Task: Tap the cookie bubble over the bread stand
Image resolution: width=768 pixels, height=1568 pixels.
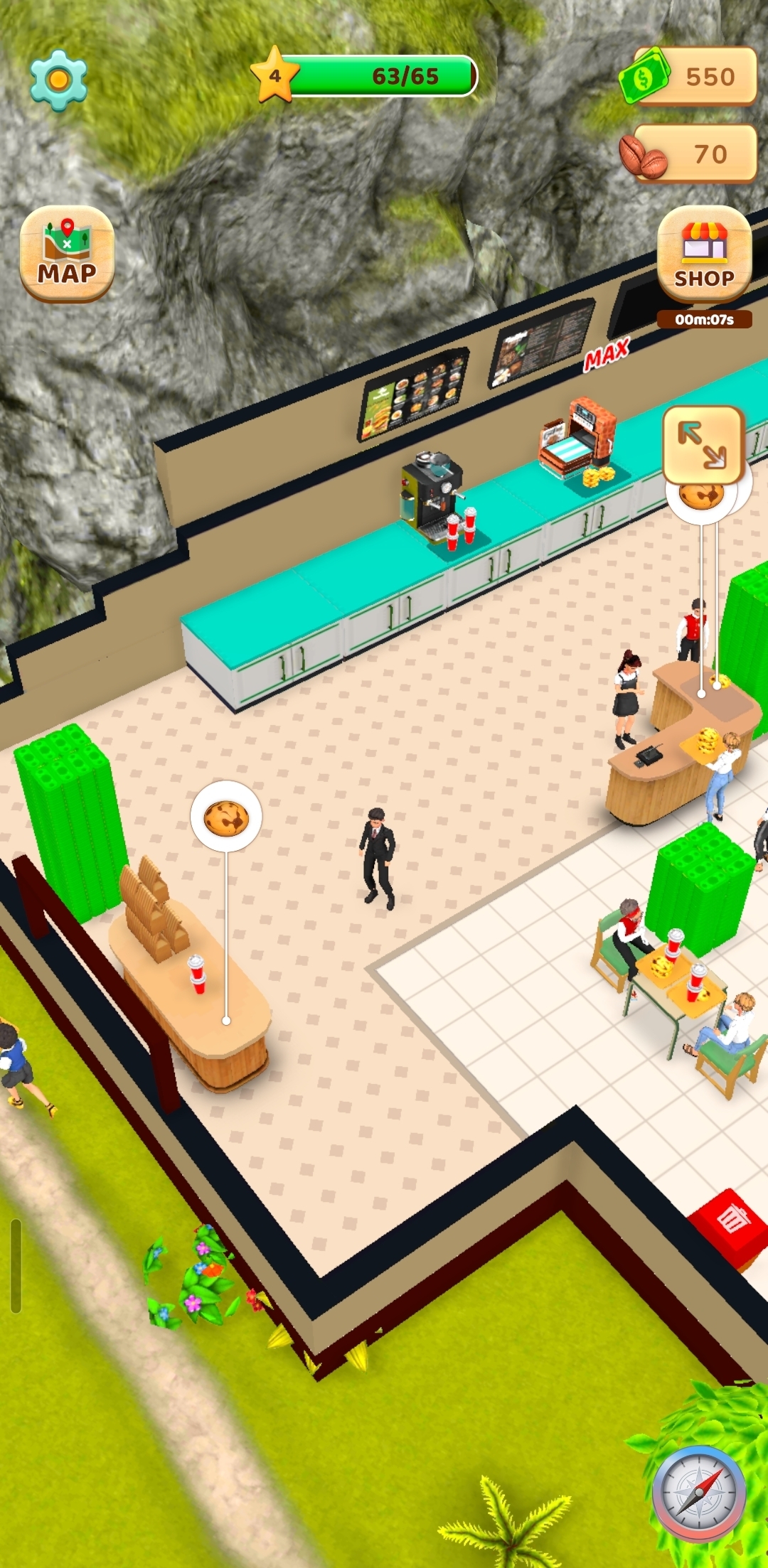Action: (x=226, y=817)
